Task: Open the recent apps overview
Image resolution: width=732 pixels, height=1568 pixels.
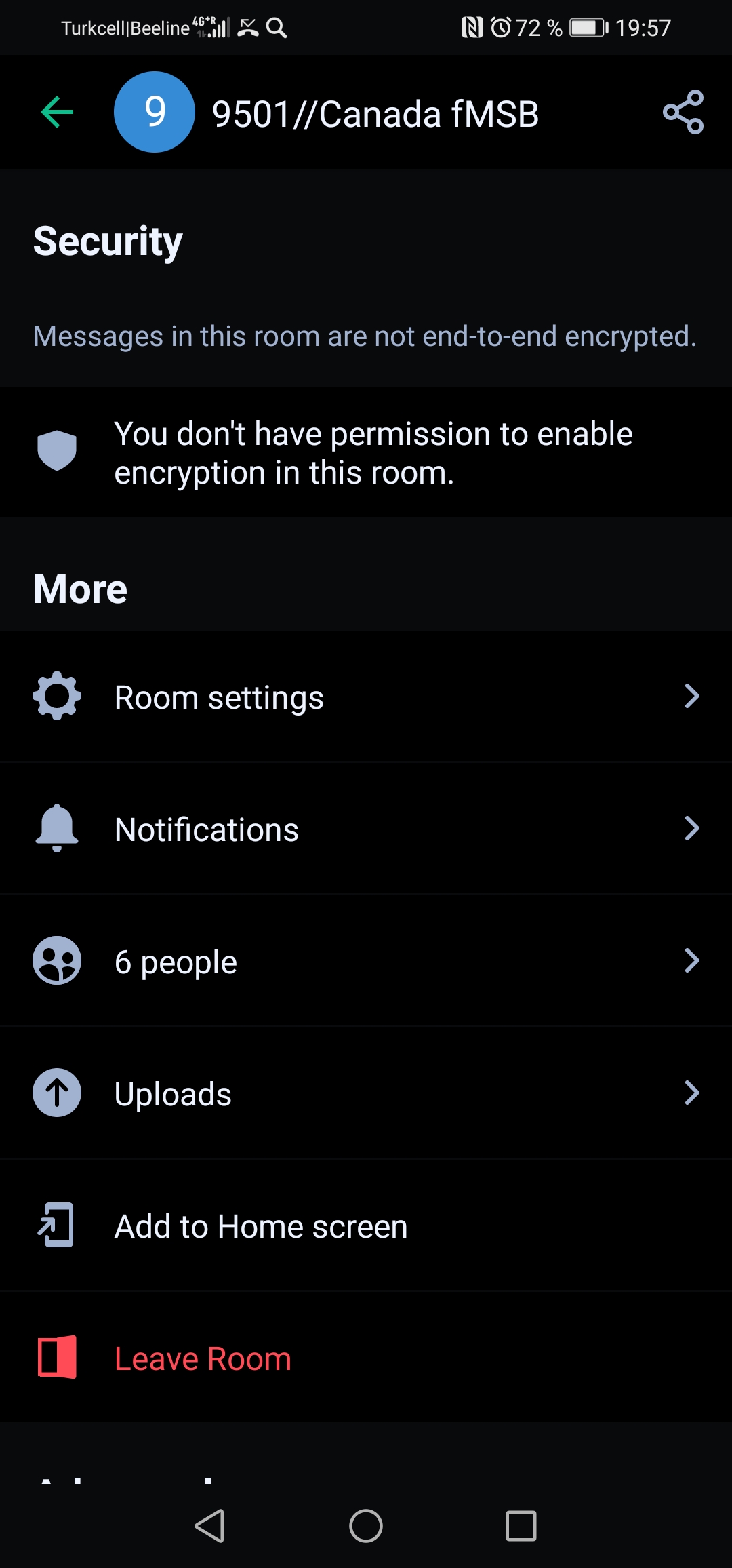Action: click(521, 1526)
